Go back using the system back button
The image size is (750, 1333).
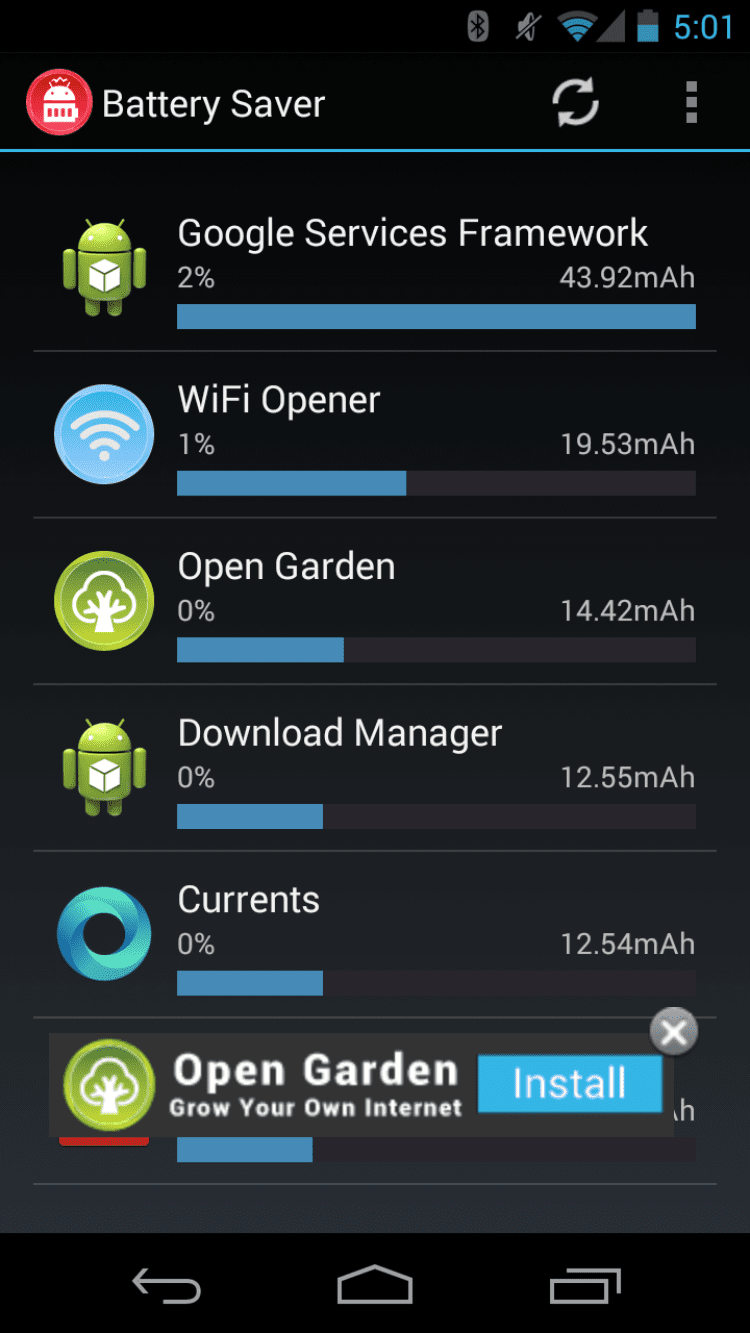(x=167, y=1285)
